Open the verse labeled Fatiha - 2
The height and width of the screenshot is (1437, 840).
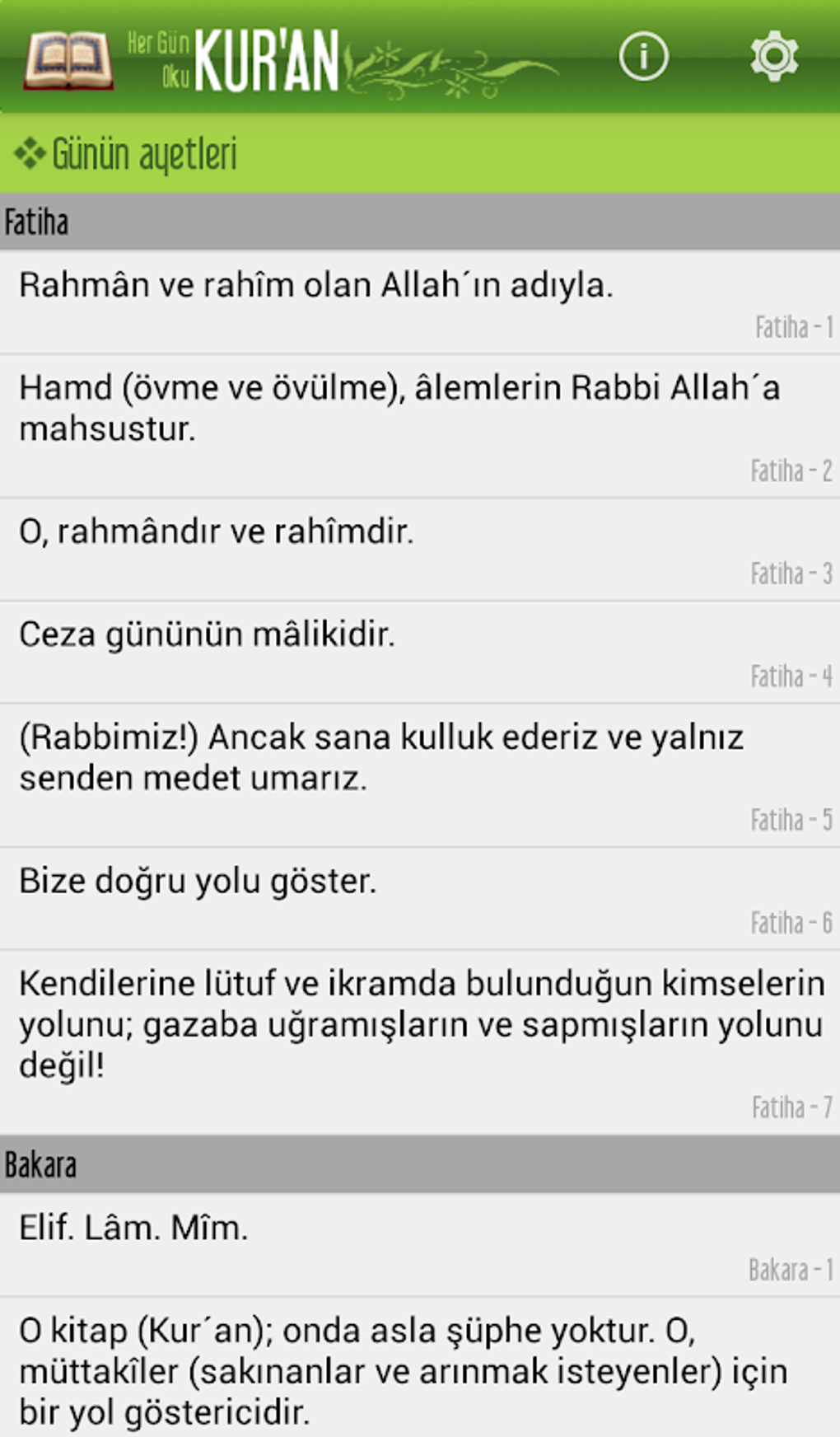[x=420, y=425]
